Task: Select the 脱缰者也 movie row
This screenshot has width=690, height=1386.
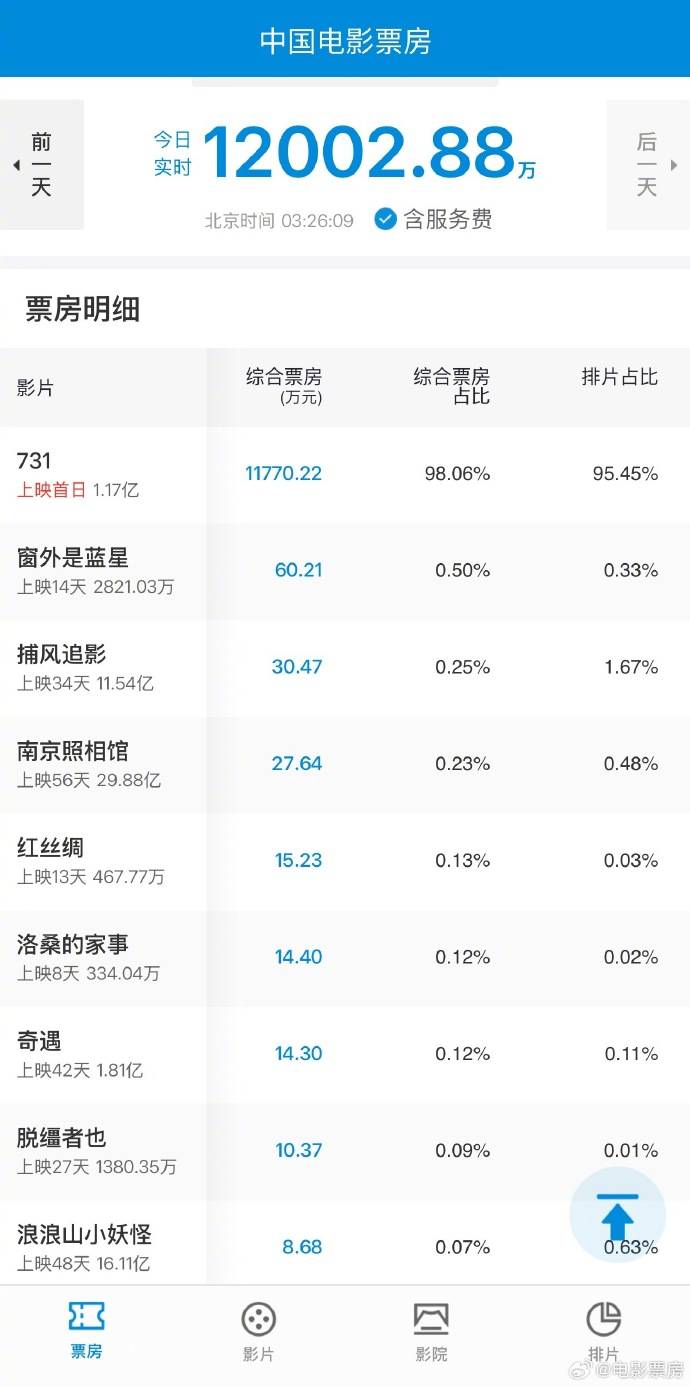Action: pos(345,1151)
